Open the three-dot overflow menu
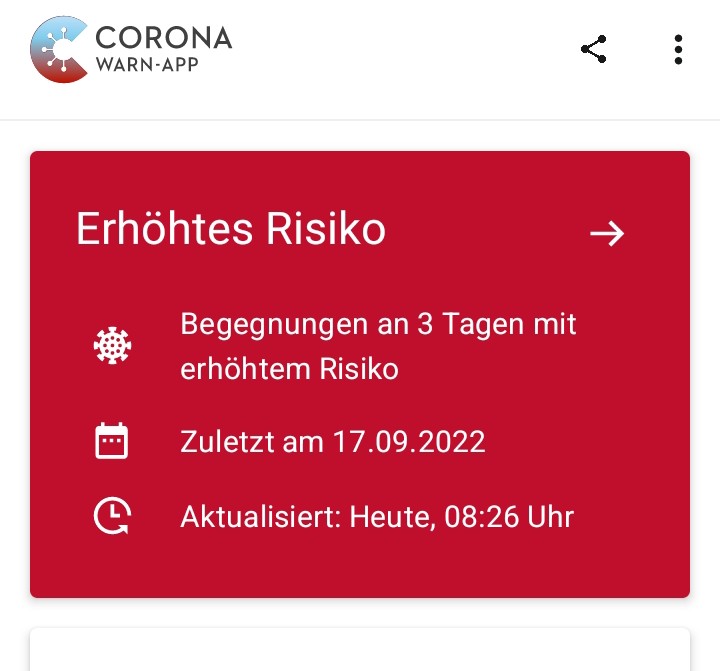The width and height of the screenshot is (720, 671). point(678,49)
